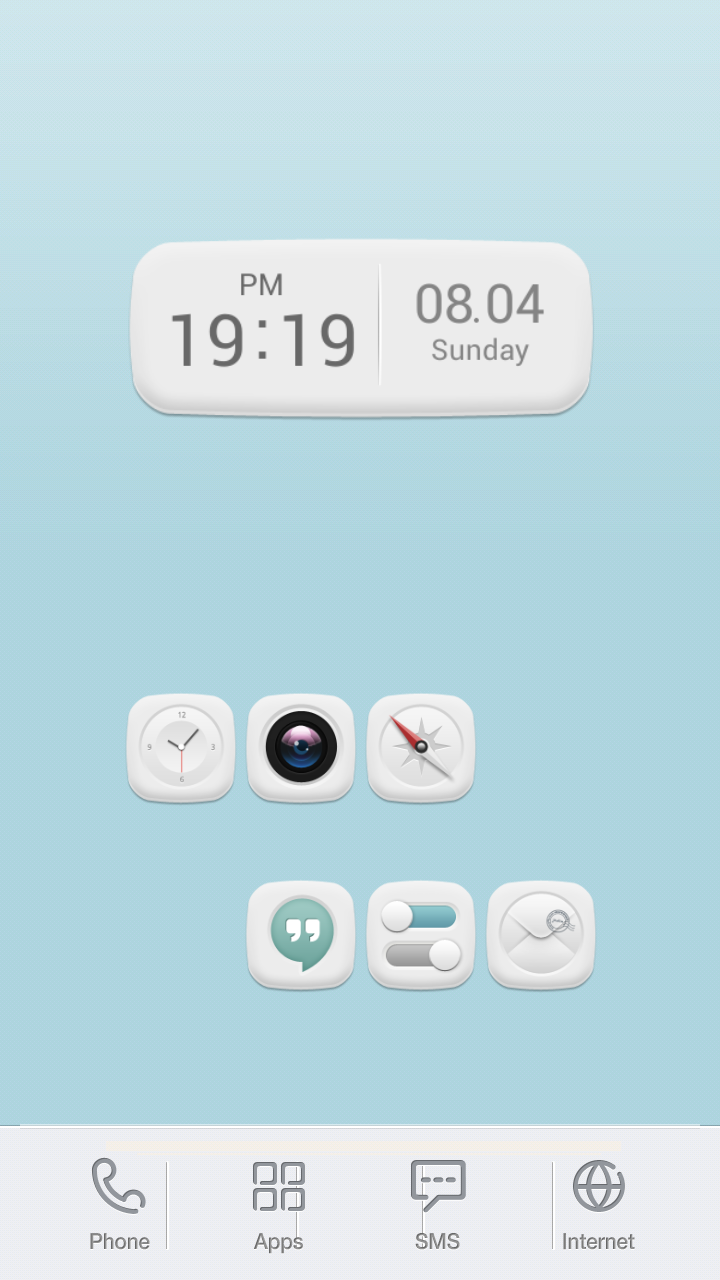Tap the Phone dock shortcut
The image size is (720, 1280).
point(119,1205)
